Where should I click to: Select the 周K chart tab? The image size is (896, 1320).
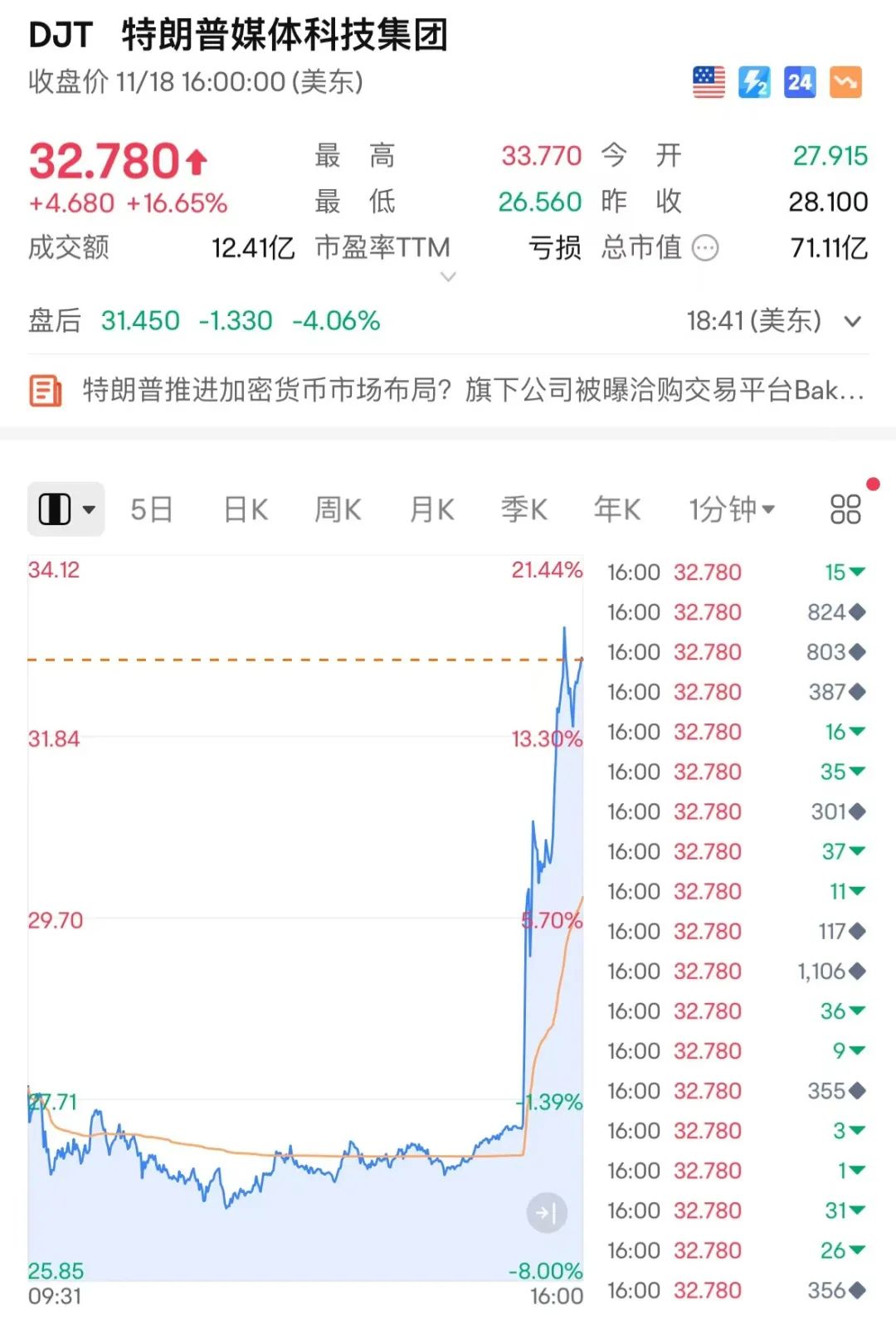[x=338, y=509]
